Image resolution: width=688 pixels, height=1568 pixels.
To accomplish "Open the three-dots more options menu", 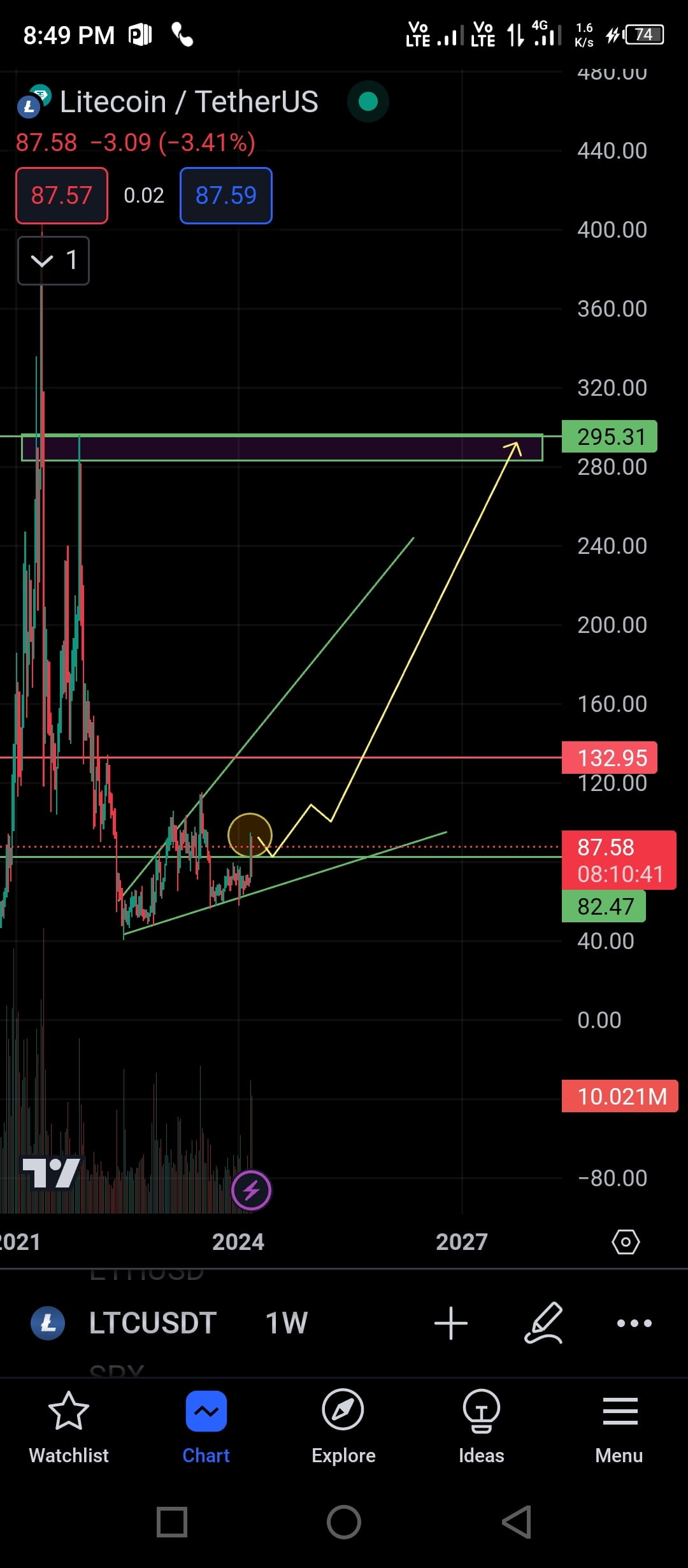I will (634, 1324).
